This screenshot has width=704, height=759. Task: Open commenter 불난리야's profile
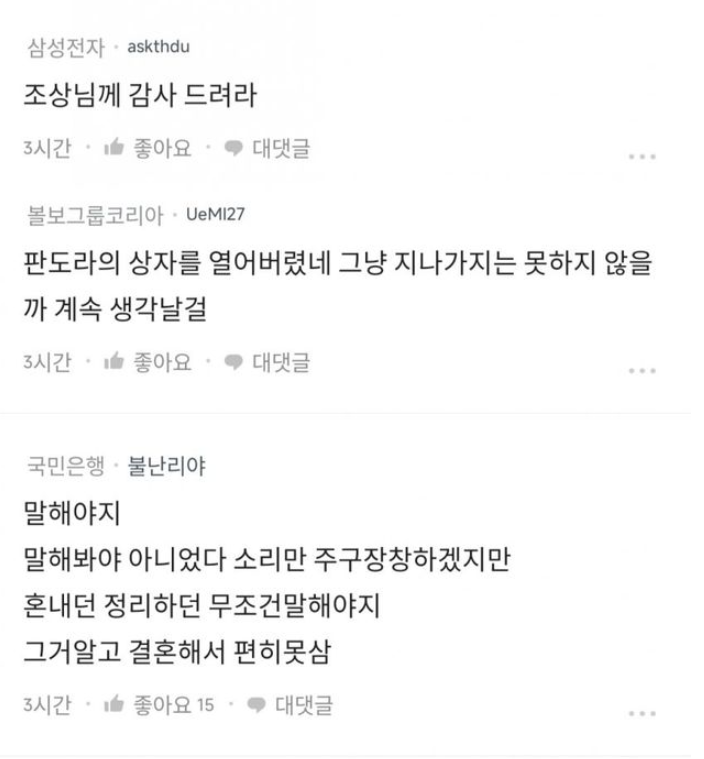pyautogui.click(x=166, y=467)
